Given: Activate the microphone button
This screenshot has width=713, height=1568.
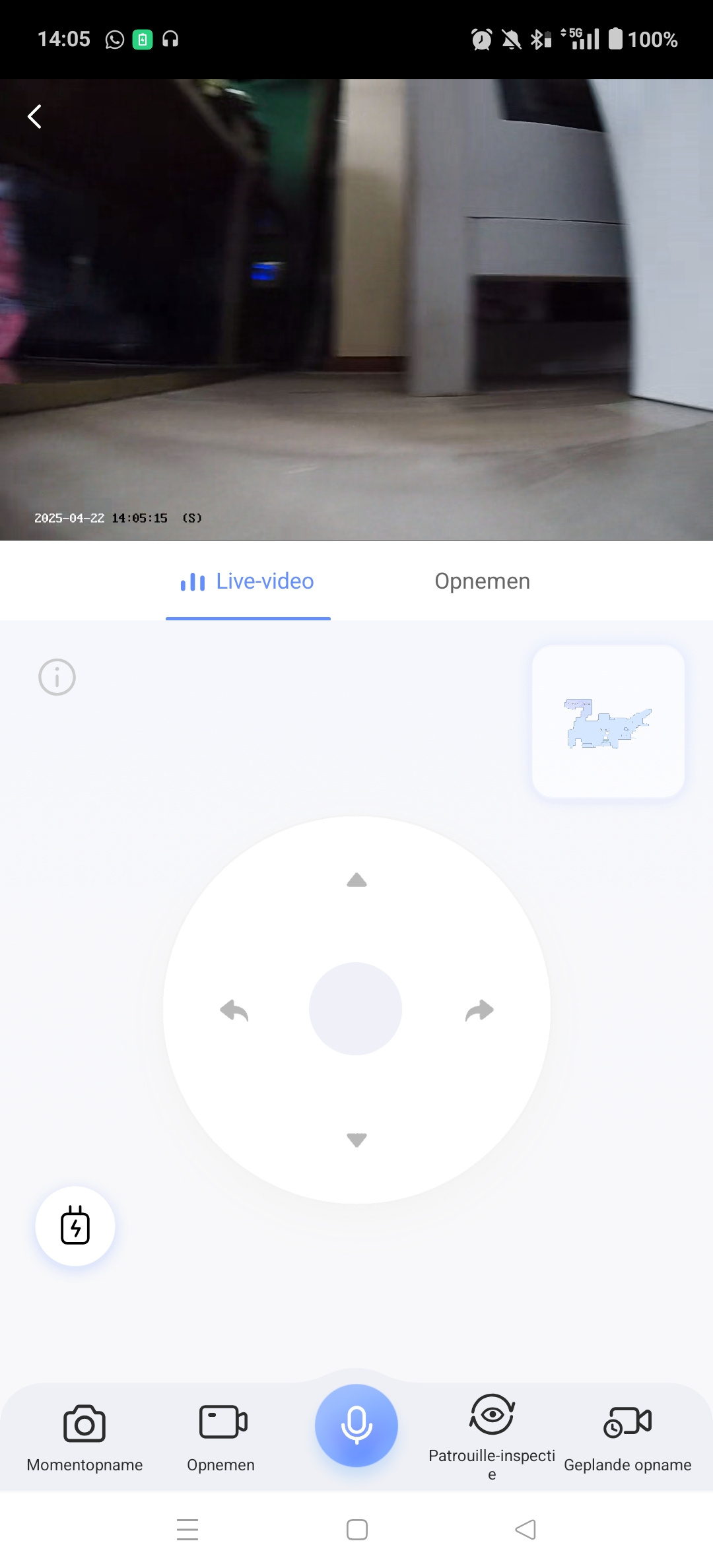Looking at the screenshot, I should (356, 1425).
